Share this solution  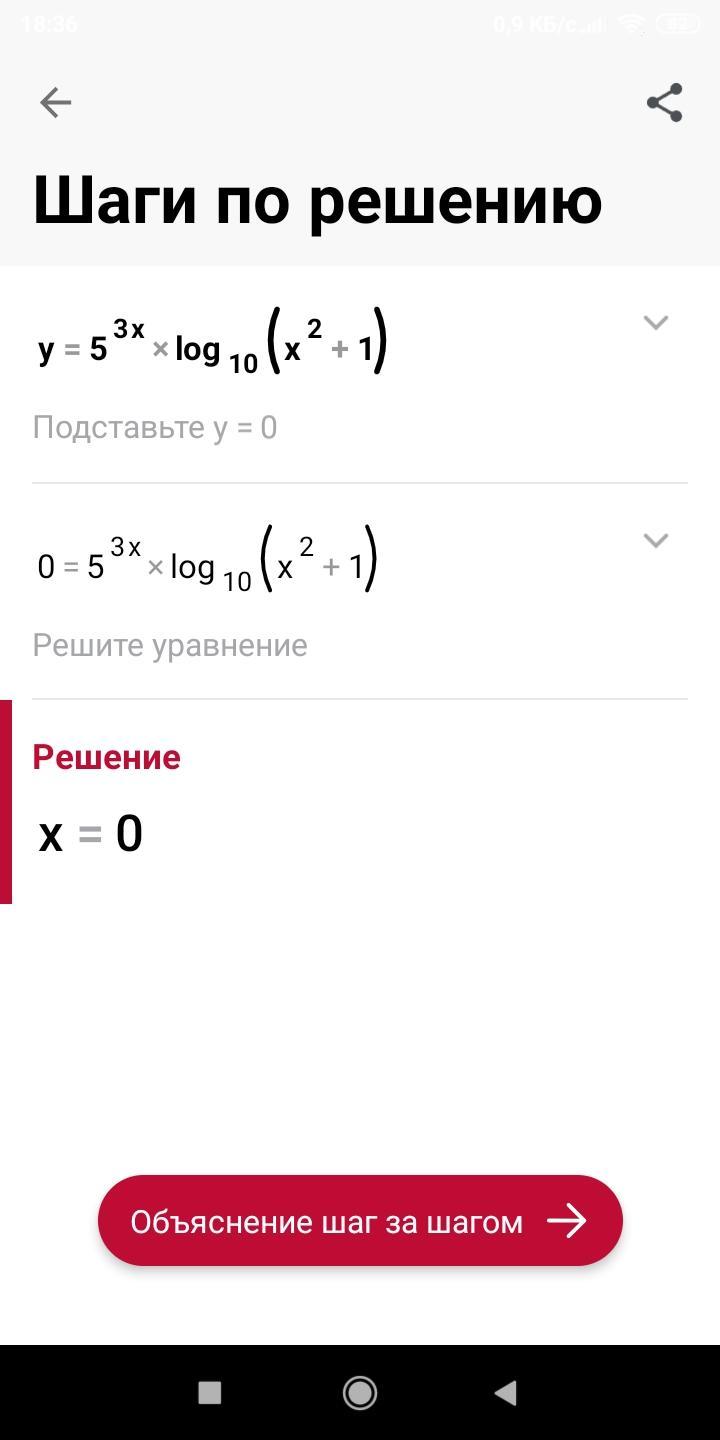click(664, 102)
